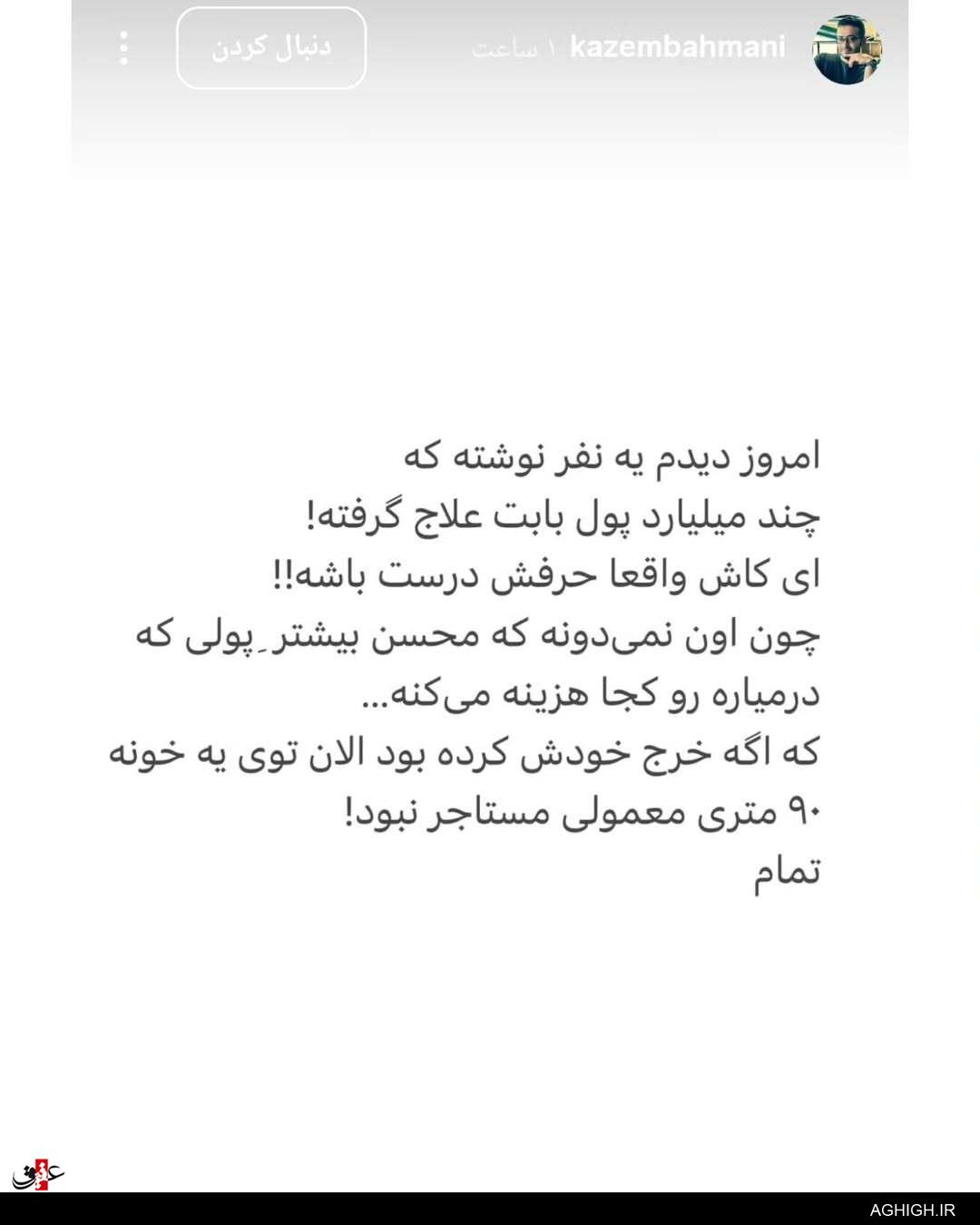Tap the bottom dot of the vertical menu

click(x=125, y=60)
